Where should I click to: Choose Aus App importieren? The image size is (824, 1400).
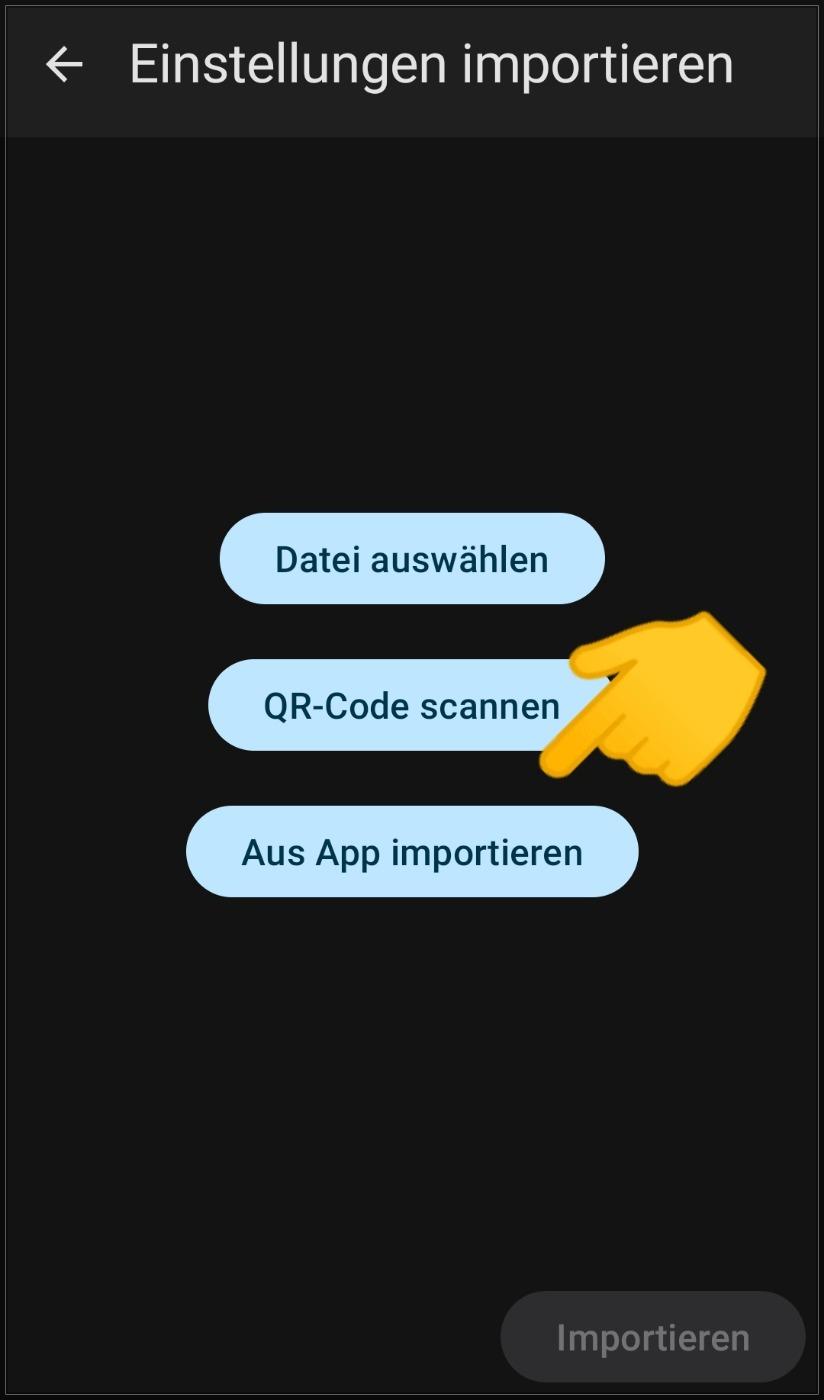[412, 852]
